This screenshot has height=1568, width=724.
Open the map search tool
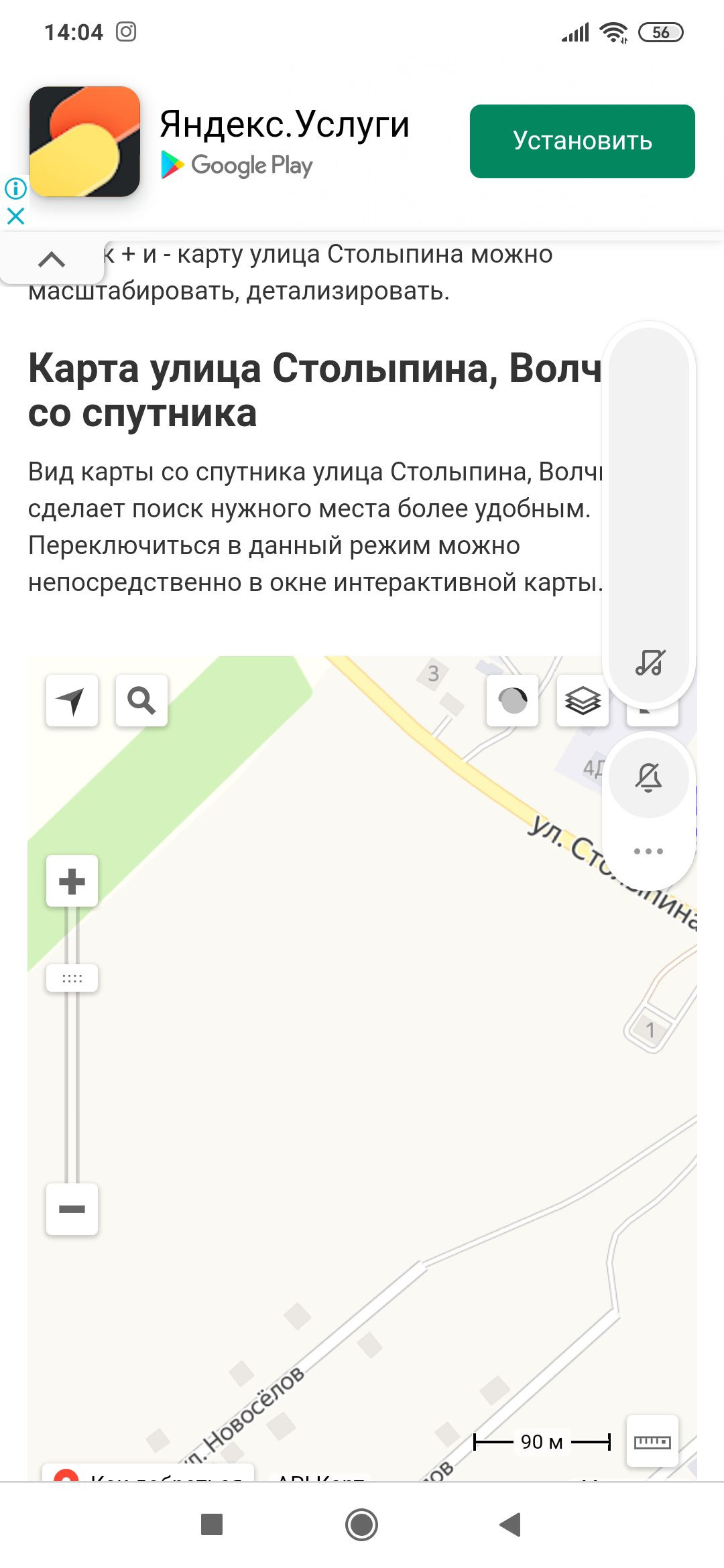141,701
